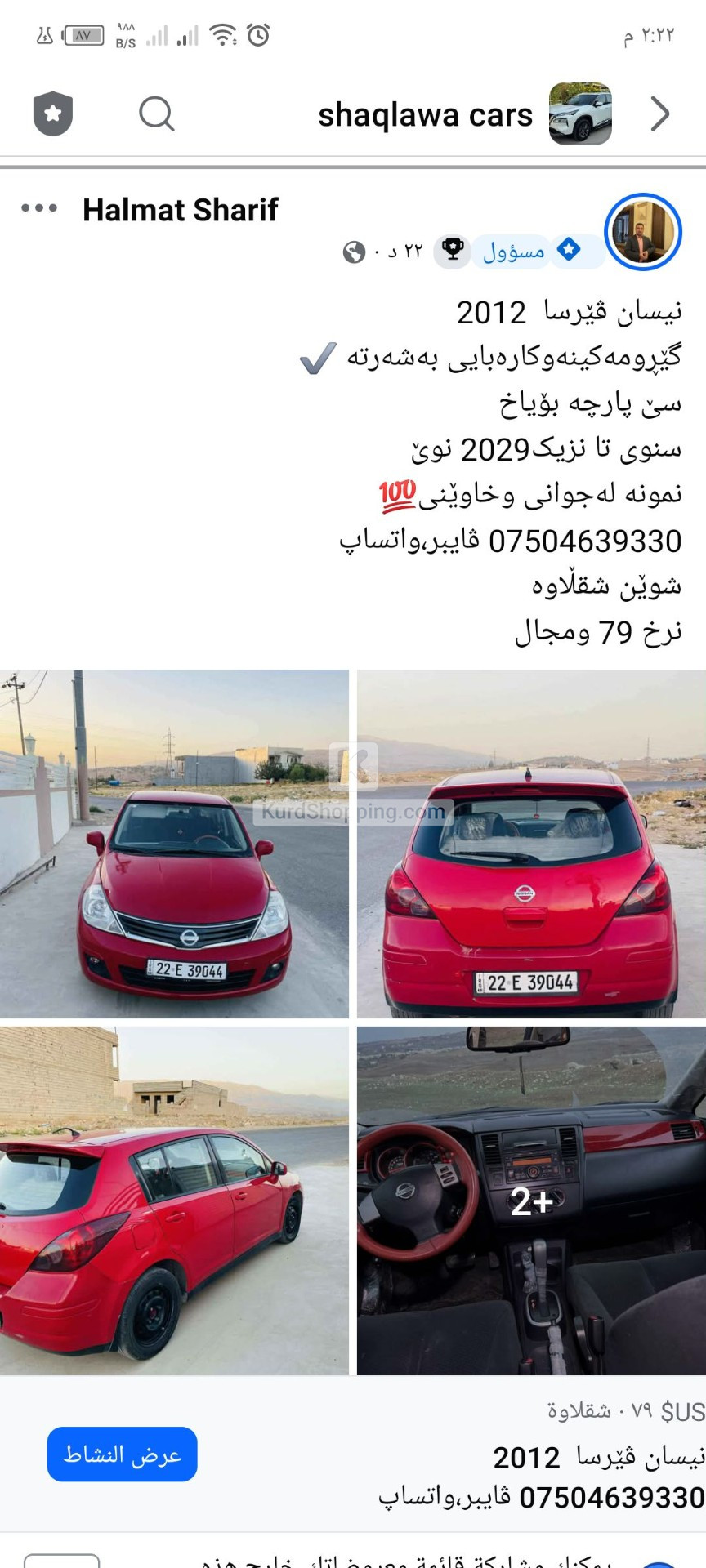This screenshot has height=1568, width=706.
Task: Tap the moderation shield icon at top left
Action: tap(51, 114)
